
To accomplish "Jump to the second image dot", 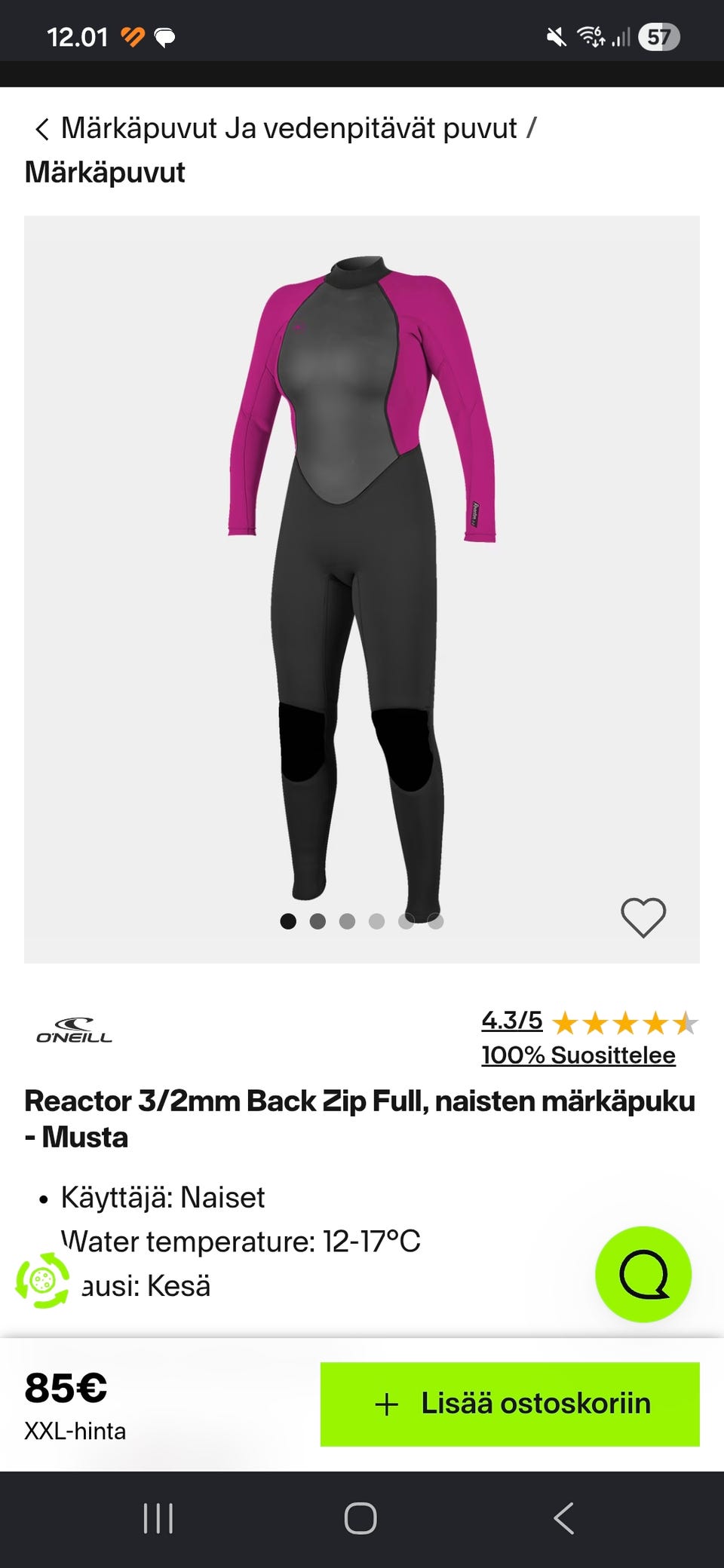I will click(x=318, y=921).
